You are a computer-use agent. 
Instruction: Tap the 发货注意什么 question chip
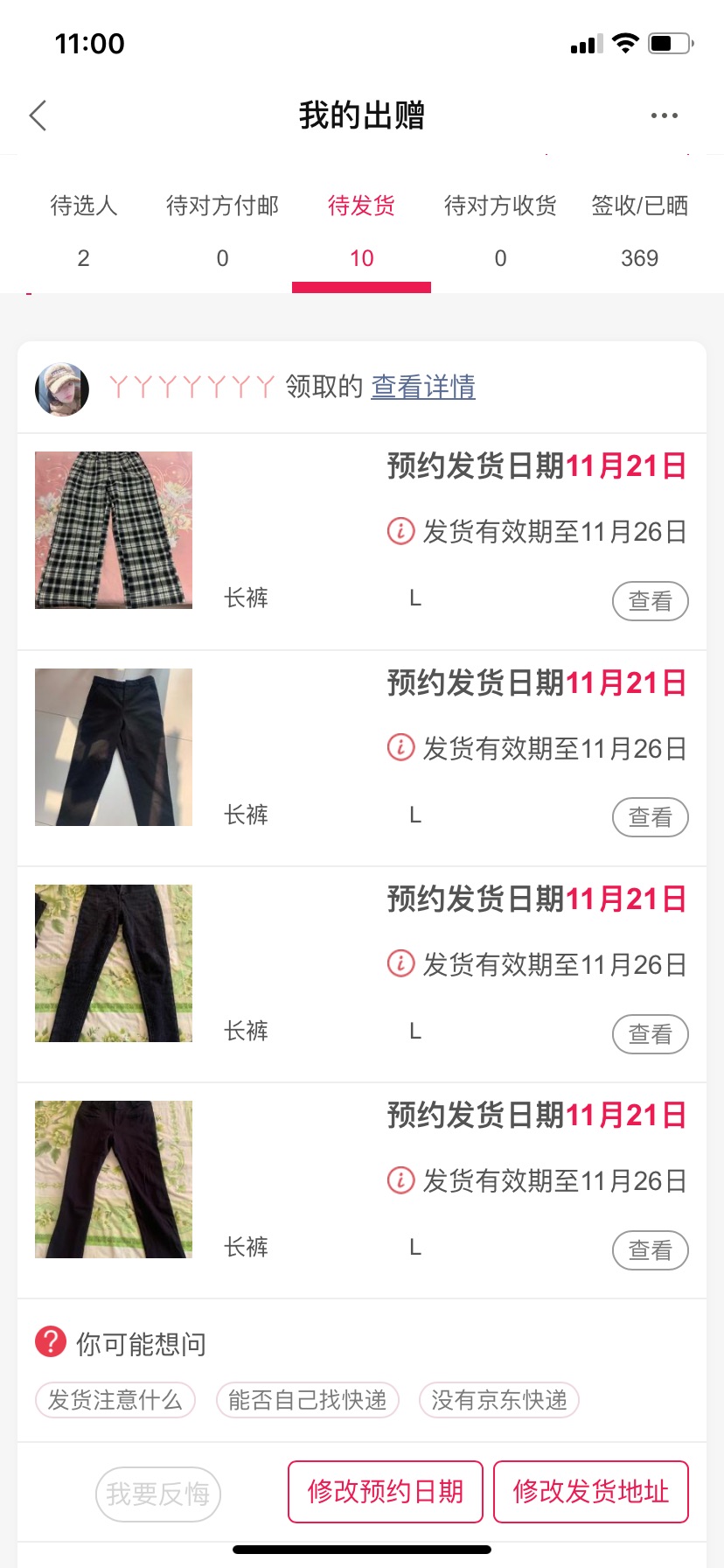115,1400
